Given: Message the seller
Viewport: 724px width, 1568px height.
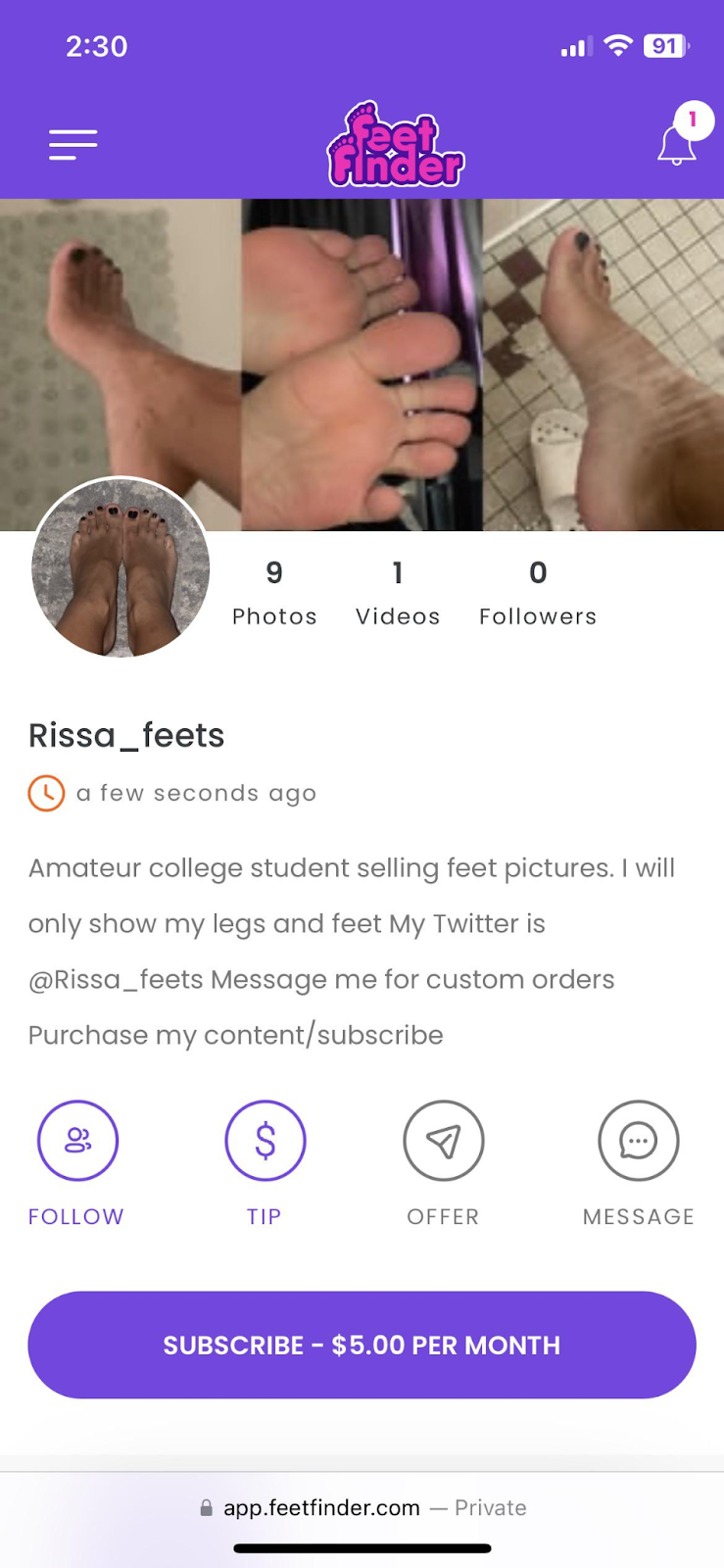Looking at the screenshot, I should (638, 1142).
